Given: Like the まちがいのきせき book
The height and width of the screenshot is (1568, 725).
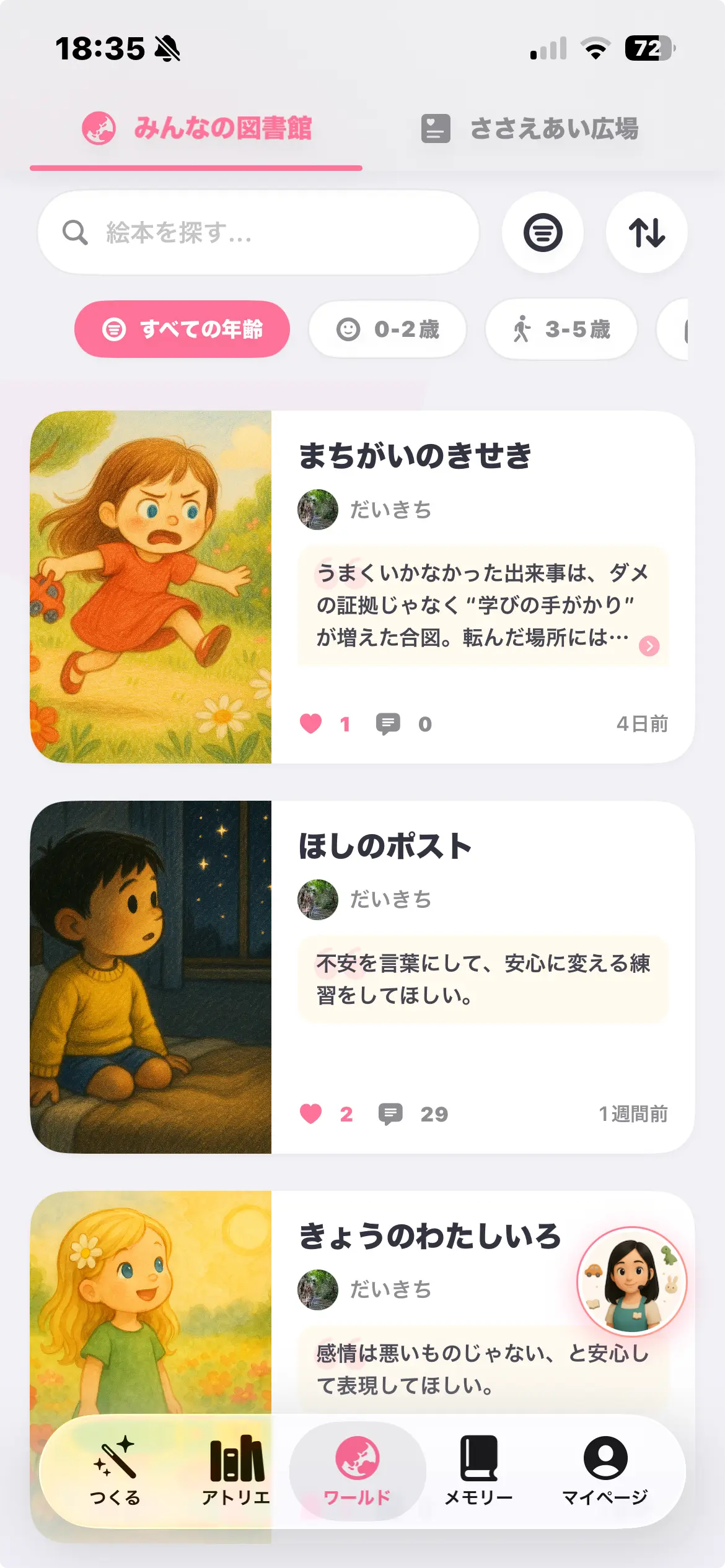Looking at the screenshot, I should 311,723.
